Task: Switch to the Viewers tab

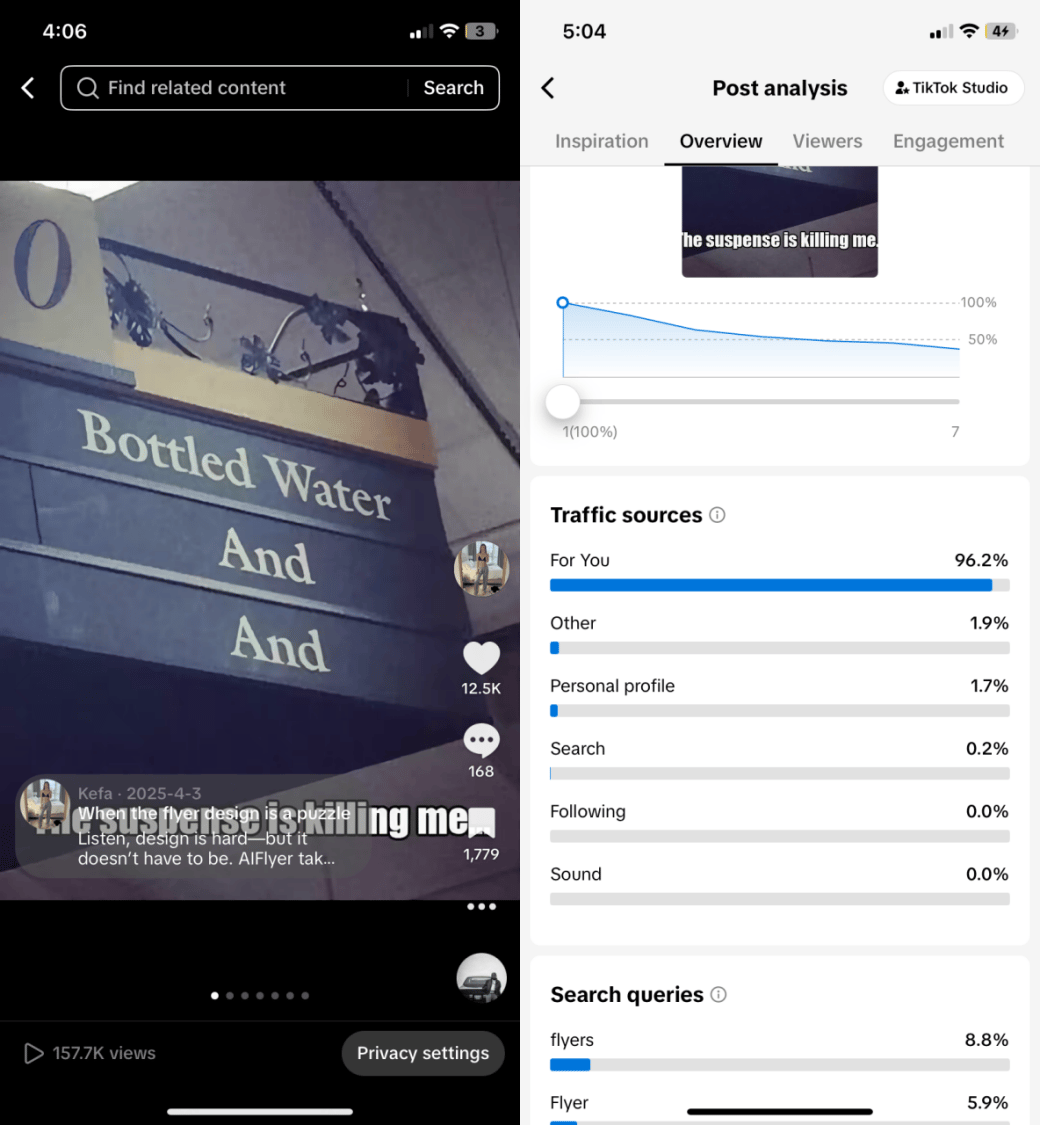Action: (x=828, y=141)
